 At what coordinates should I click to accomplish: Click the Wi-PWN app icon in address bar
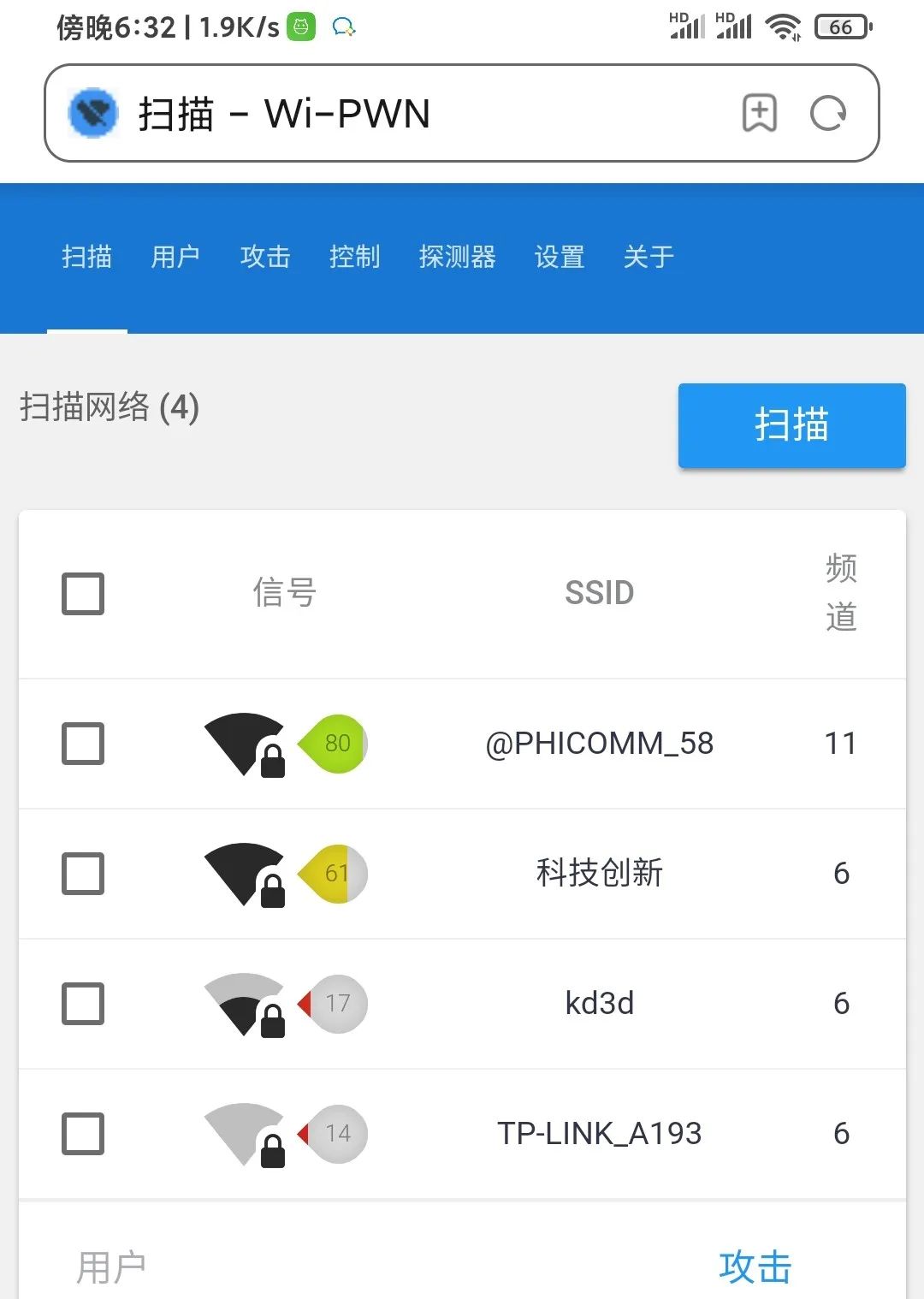tap(94, 113)
